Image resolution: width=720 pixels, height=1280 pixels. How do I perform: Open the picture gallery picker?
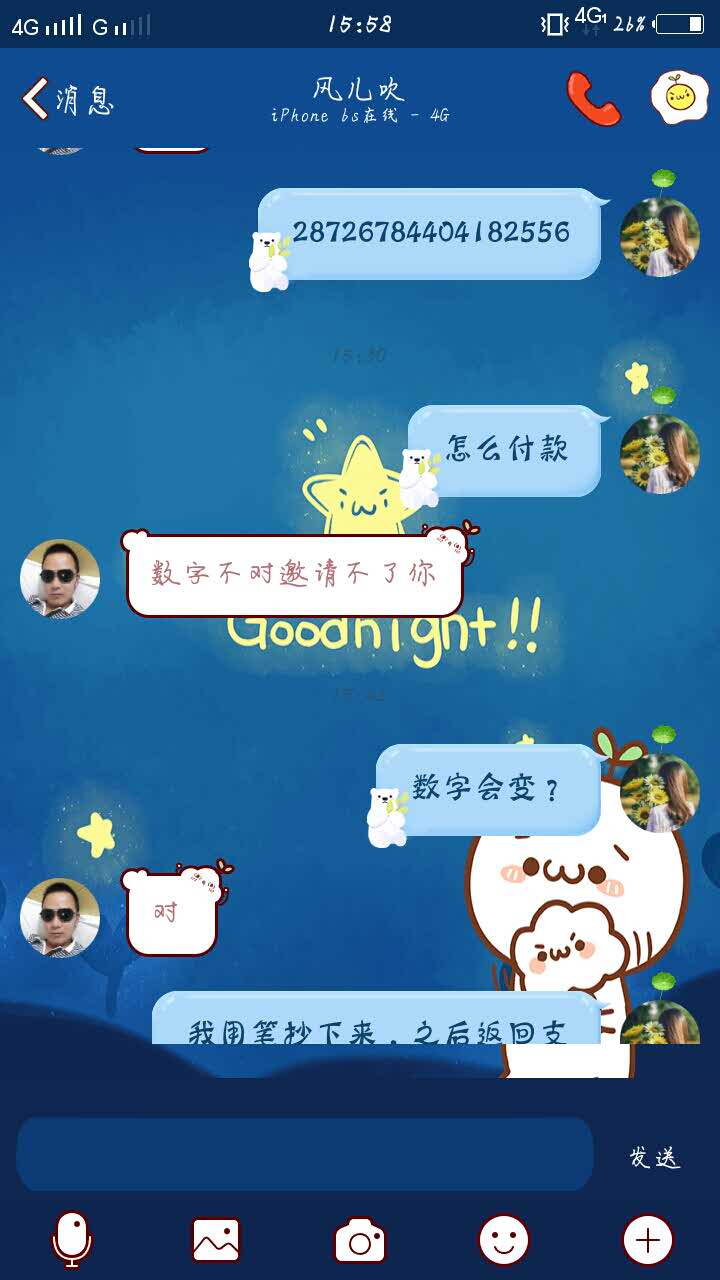coord(216,1240)
